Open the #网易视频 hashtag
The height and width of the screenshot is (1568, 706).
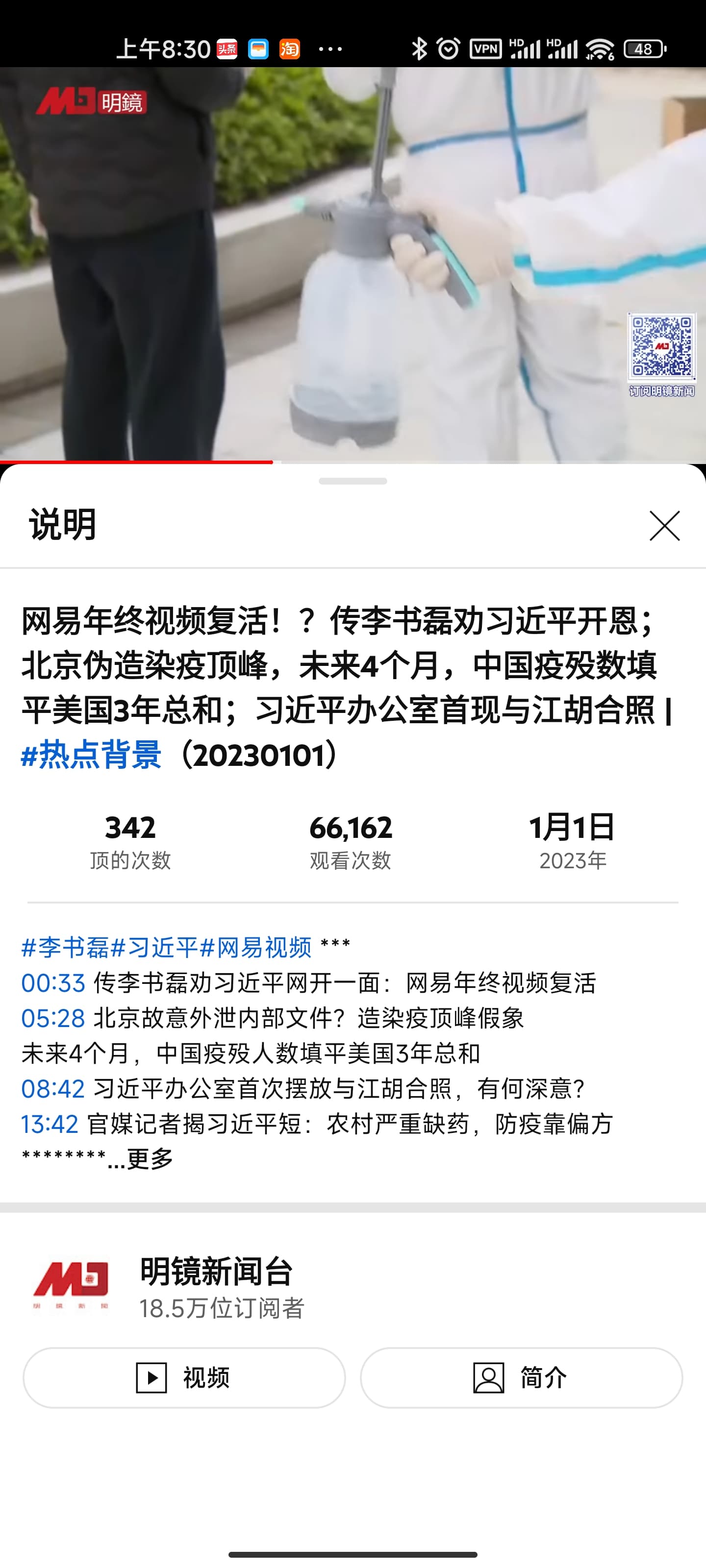pos(256,947)
